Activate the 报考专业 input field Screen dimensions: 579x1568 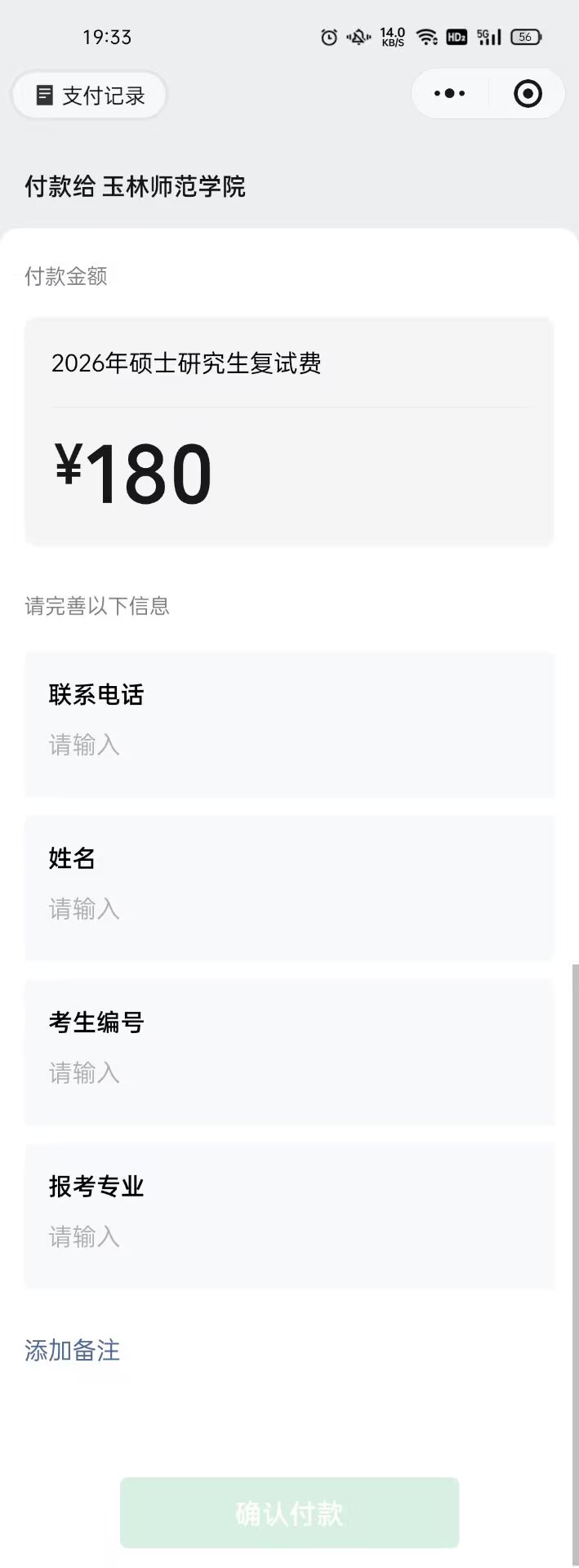coord(289,1236)
